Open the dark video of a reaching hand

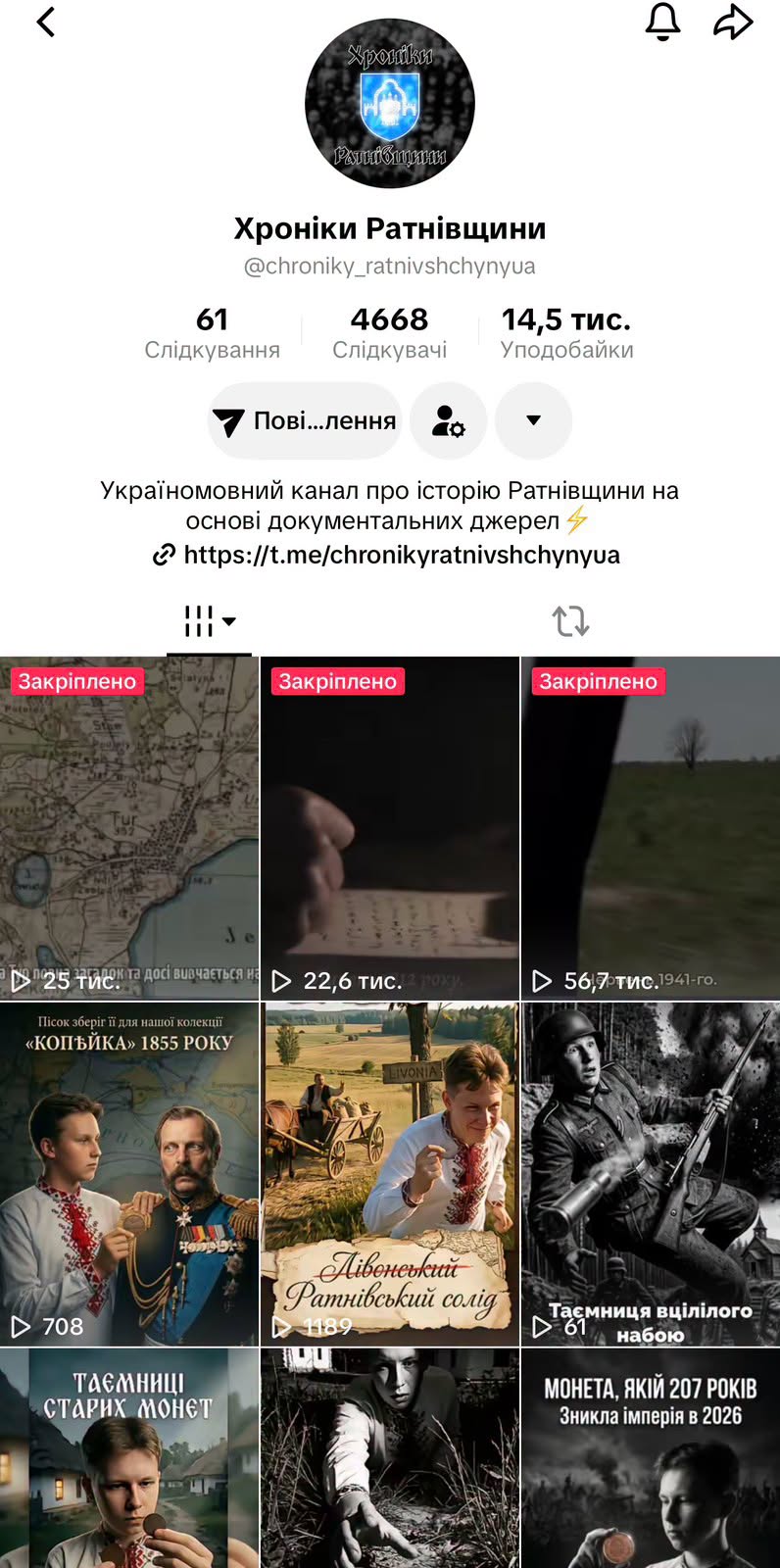tap(390, 1458)
